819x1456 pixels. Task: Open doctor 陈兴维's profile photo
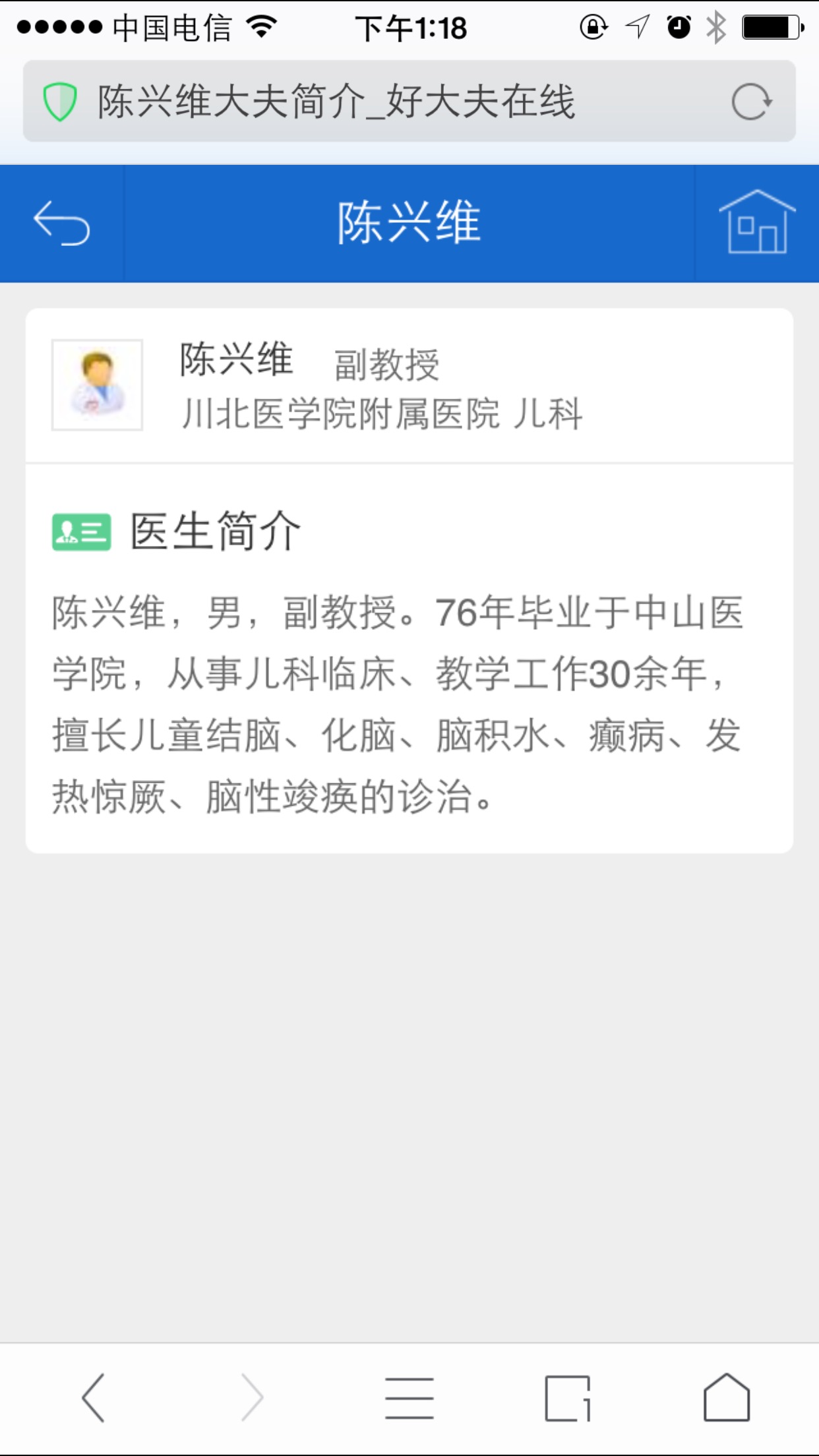click(98, 385)
